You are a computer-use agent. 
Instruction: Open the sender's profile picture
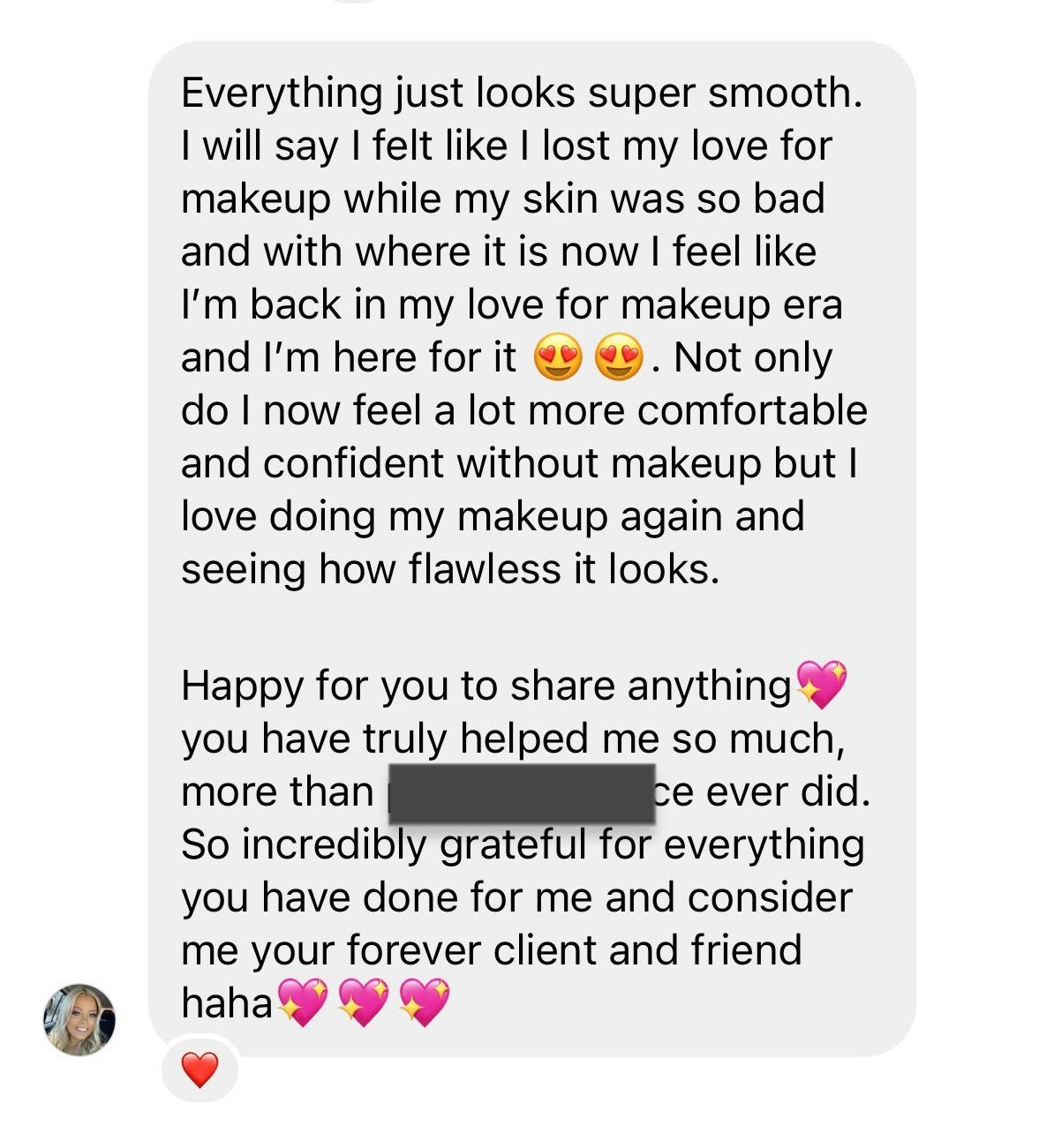tap(79, 1019)
